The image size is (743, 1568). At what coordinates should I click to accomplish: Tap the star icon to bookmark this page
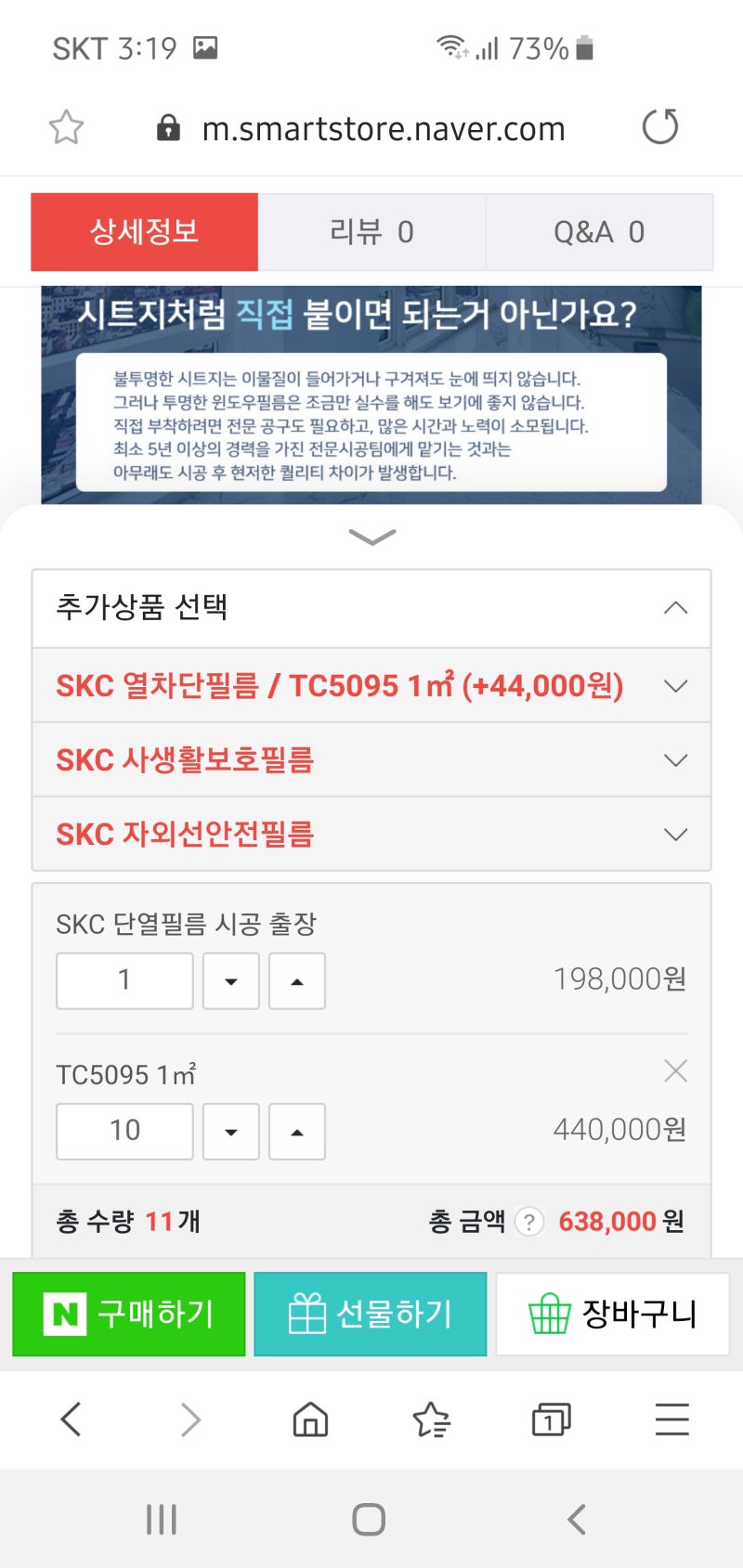tap(67, 127)
